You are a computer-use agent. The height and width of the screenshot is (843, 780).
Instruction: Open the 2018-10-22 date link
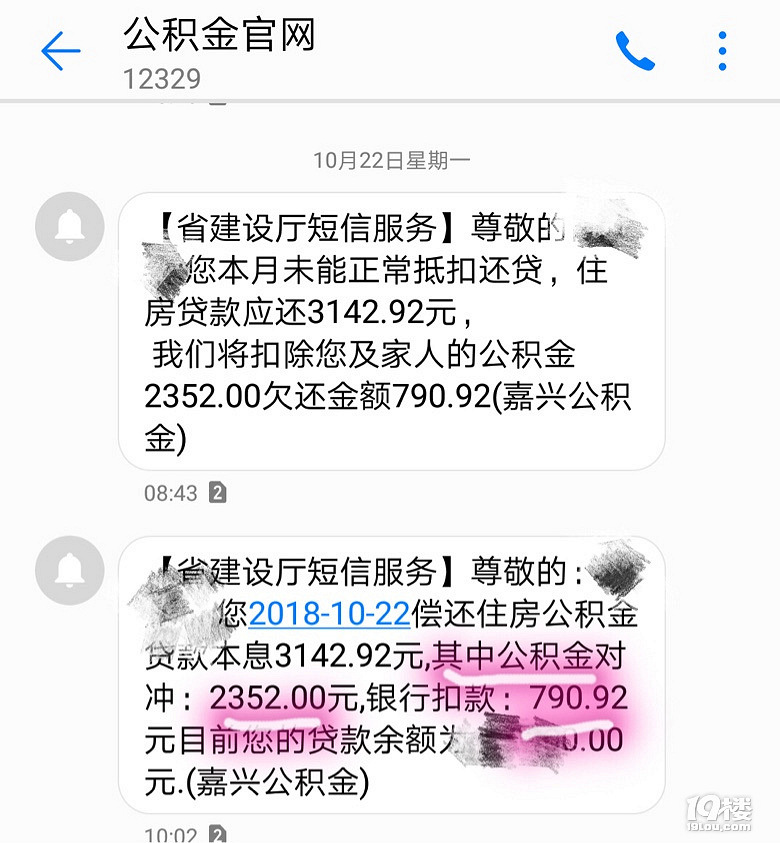pos(330,614)
